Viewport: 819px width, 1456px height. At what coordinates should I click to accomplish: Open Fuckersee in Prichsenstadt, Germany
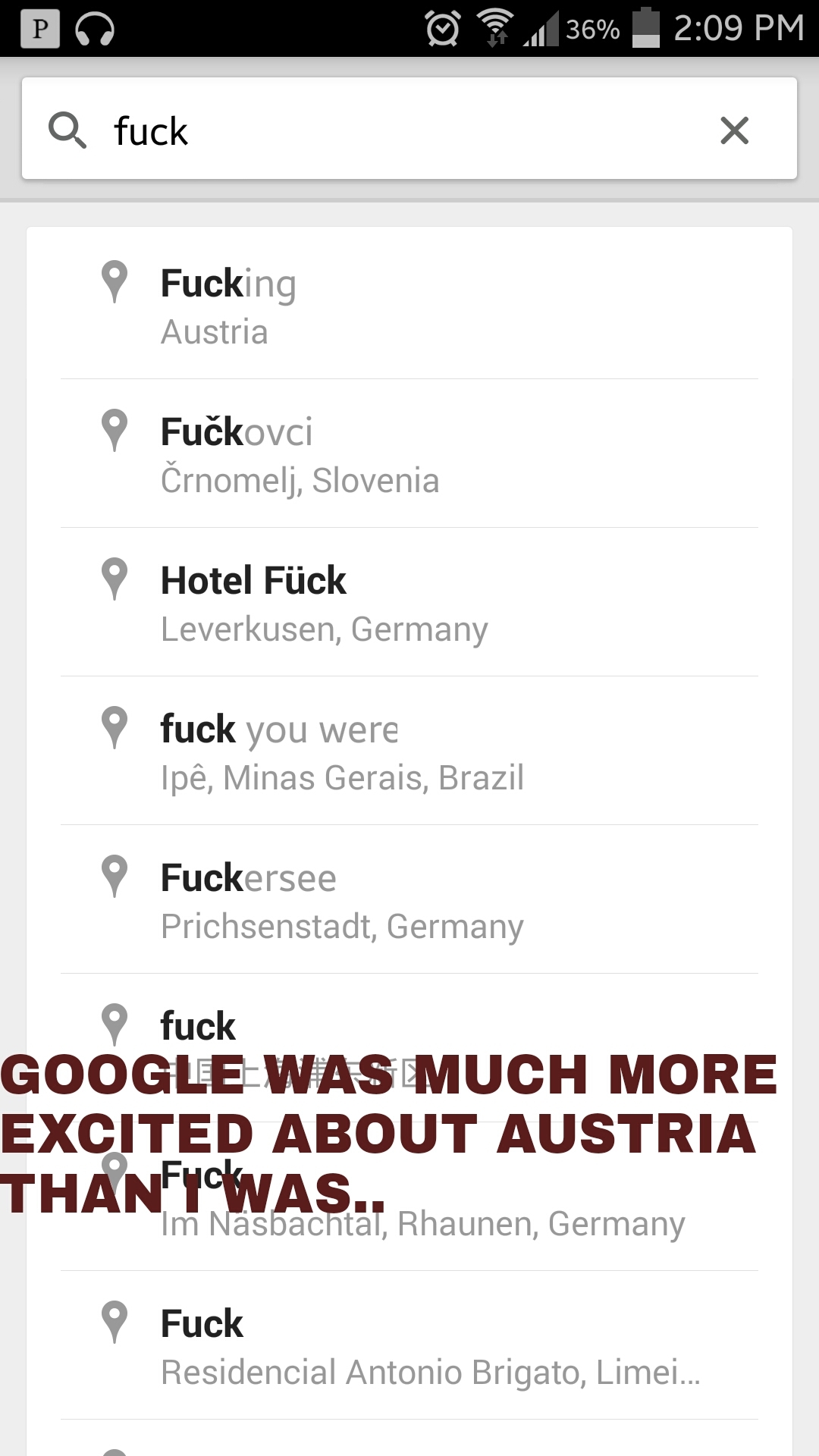coord(409,900)
